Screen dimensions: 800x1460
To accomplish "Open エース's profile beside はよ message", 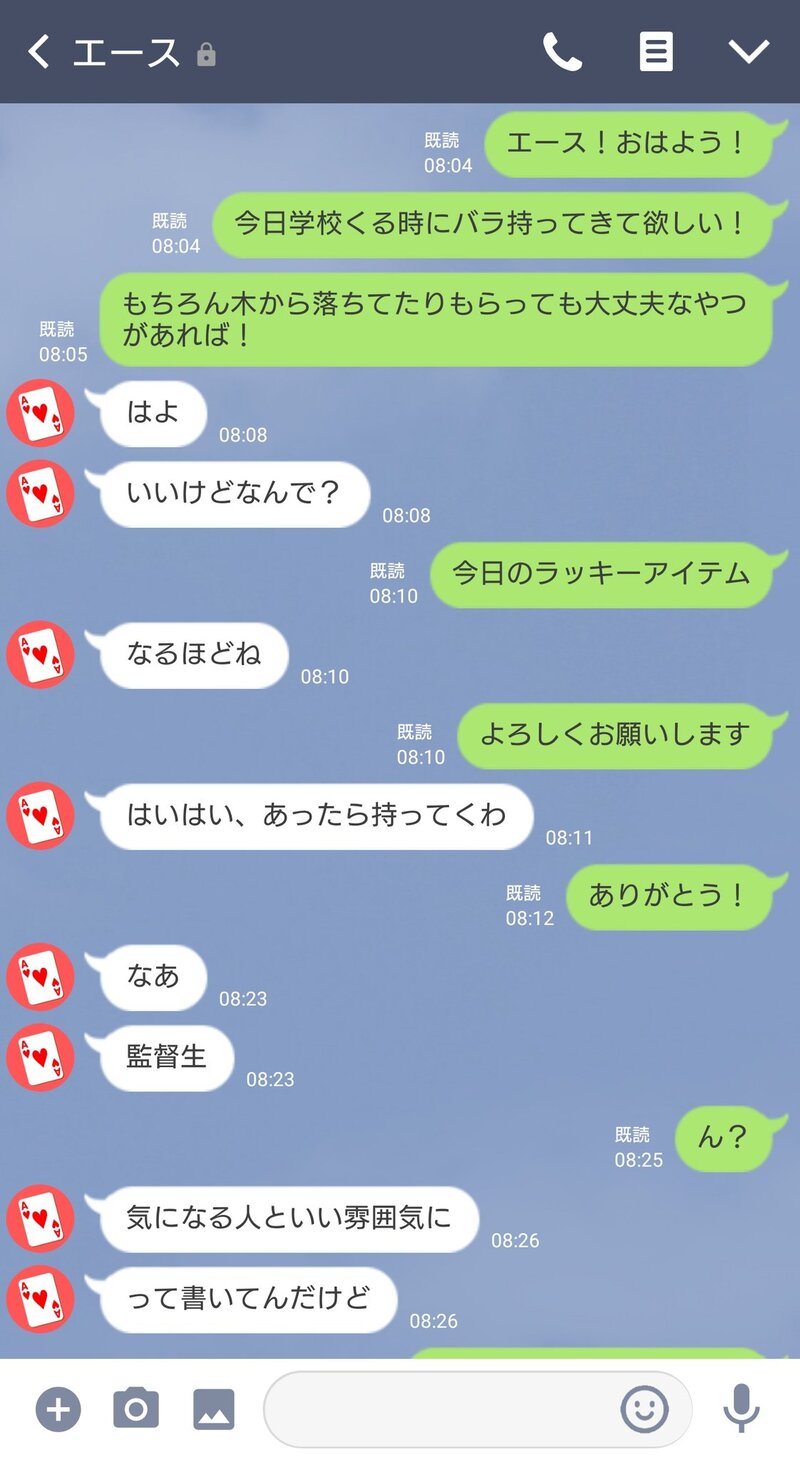I will (40, 413).
